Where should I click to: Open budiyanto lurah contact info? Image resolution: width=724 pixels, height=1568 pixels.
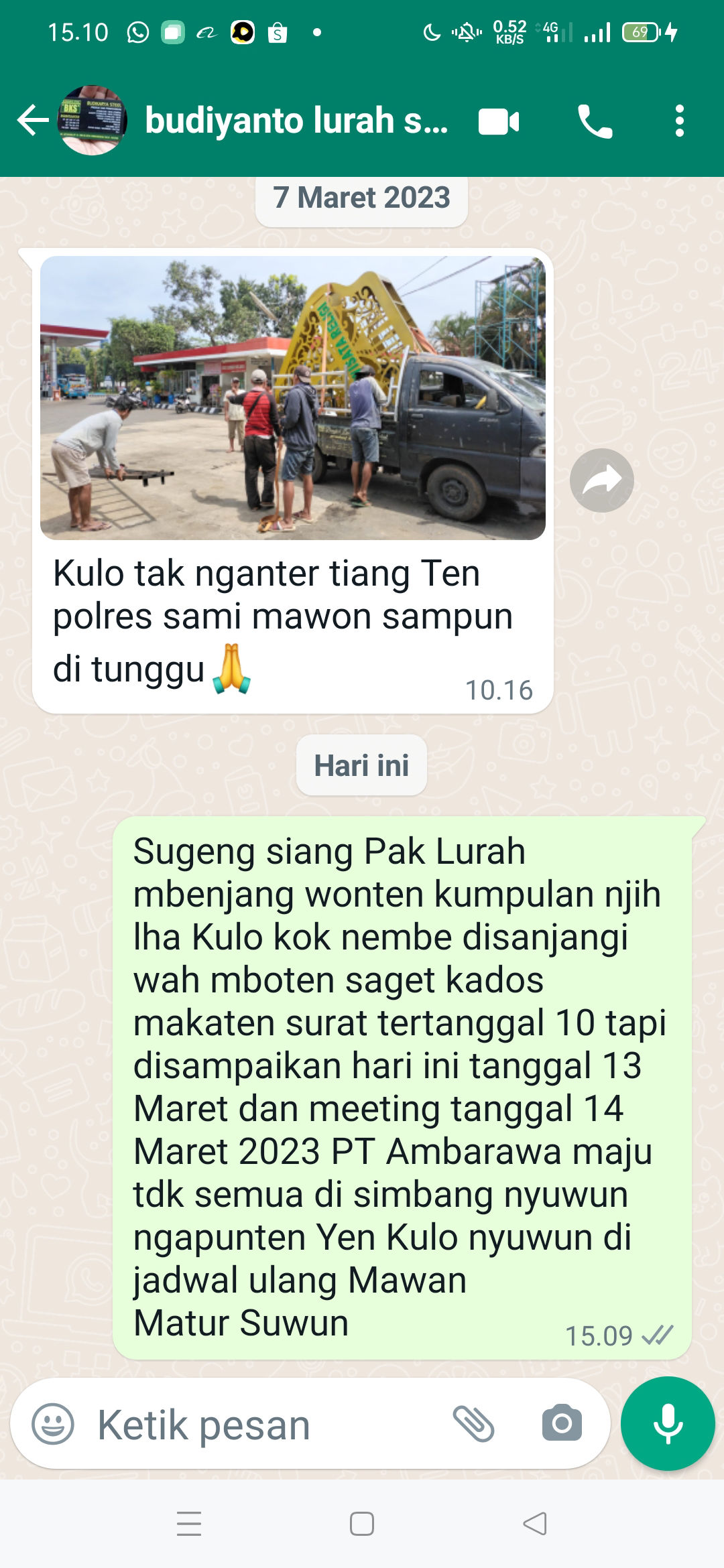pyautogui.click(x=296, y=121)
